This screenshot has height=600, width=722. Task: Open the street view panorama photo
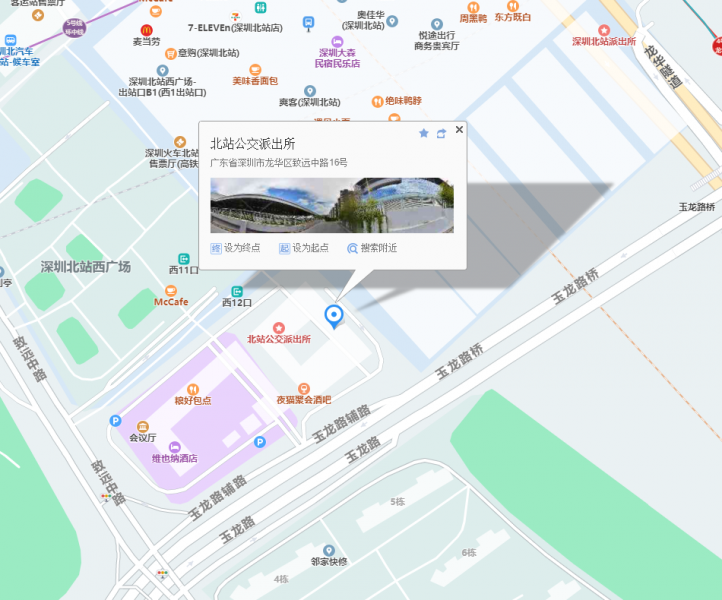[x=332, y=205]
